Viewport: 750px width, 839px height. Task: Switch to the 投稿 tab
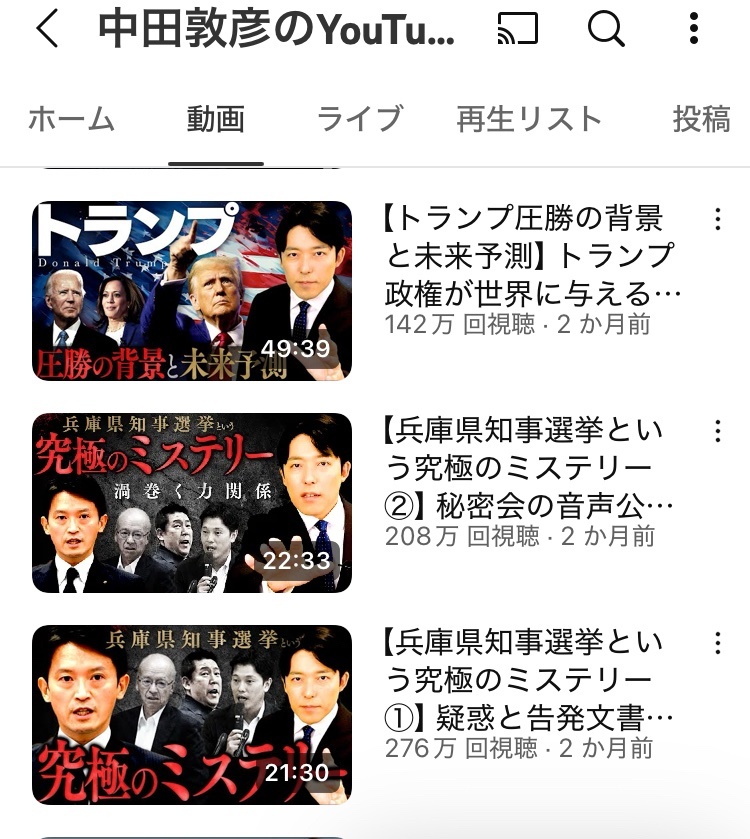(x=701, y=119)
